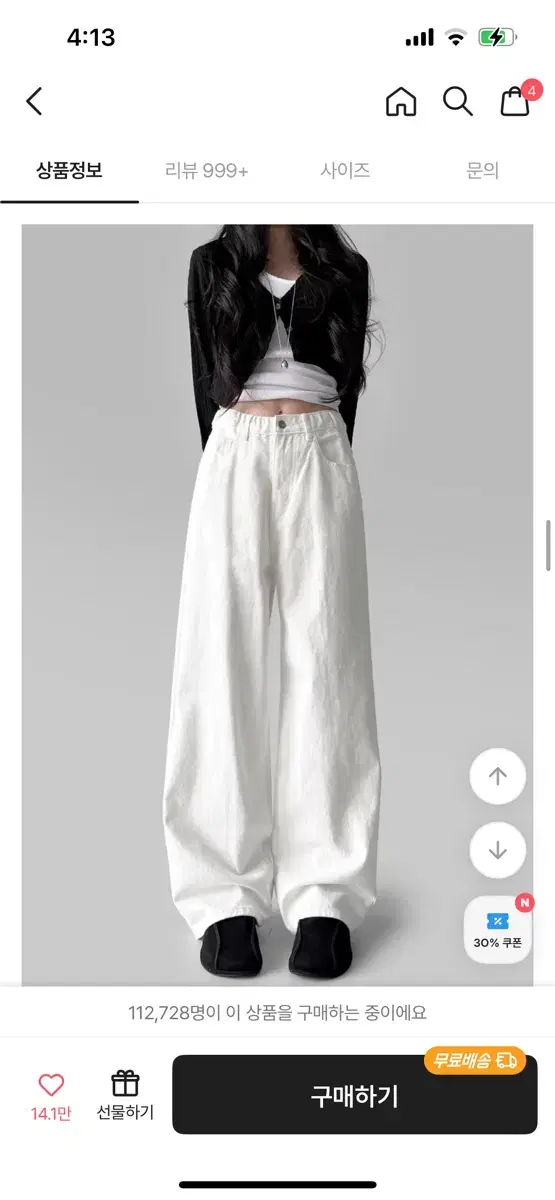Switch to the 리뷰 999+ tab

pyautogui.click(x=207, y=171)
